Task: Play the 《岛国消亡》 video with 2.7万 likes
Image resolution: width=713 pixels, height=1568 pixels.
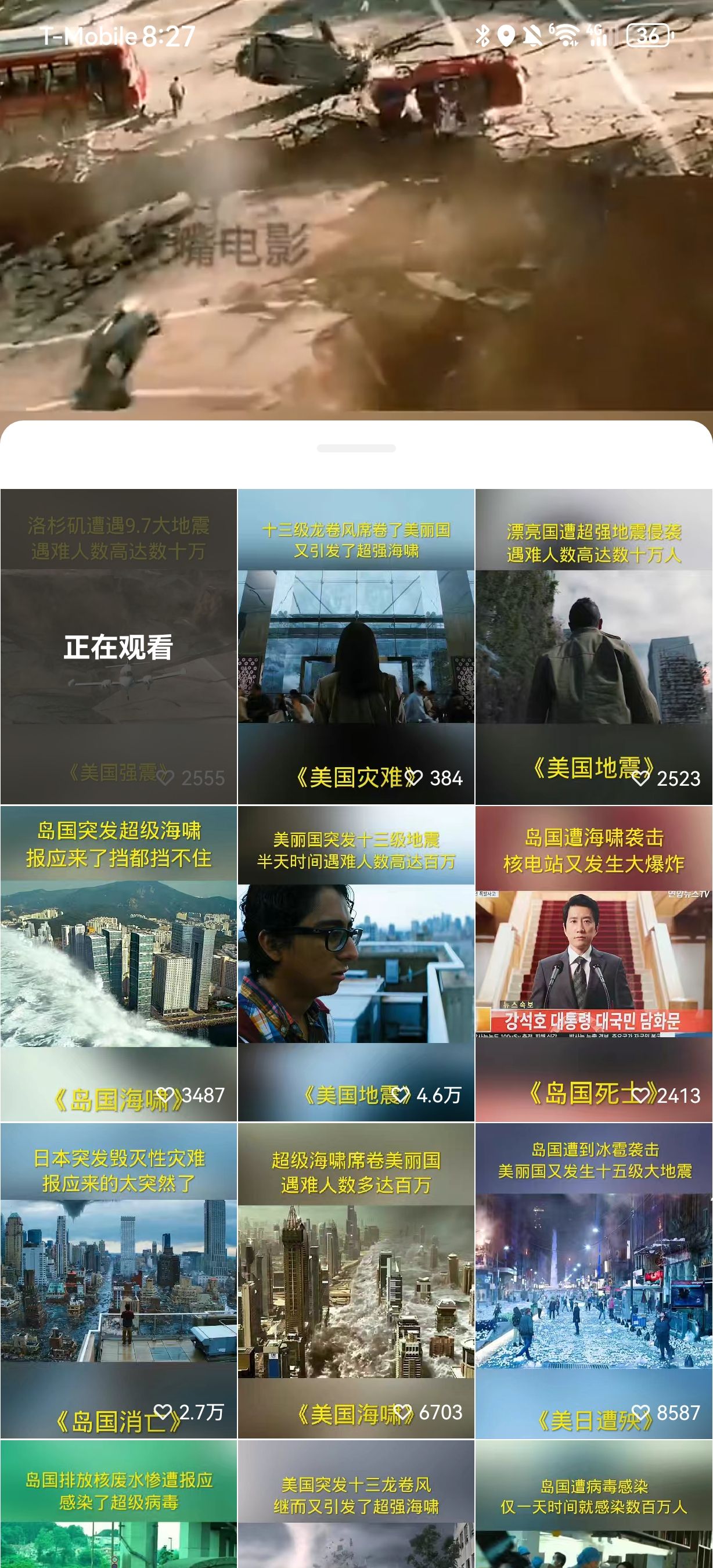Action: [118, 1281]
